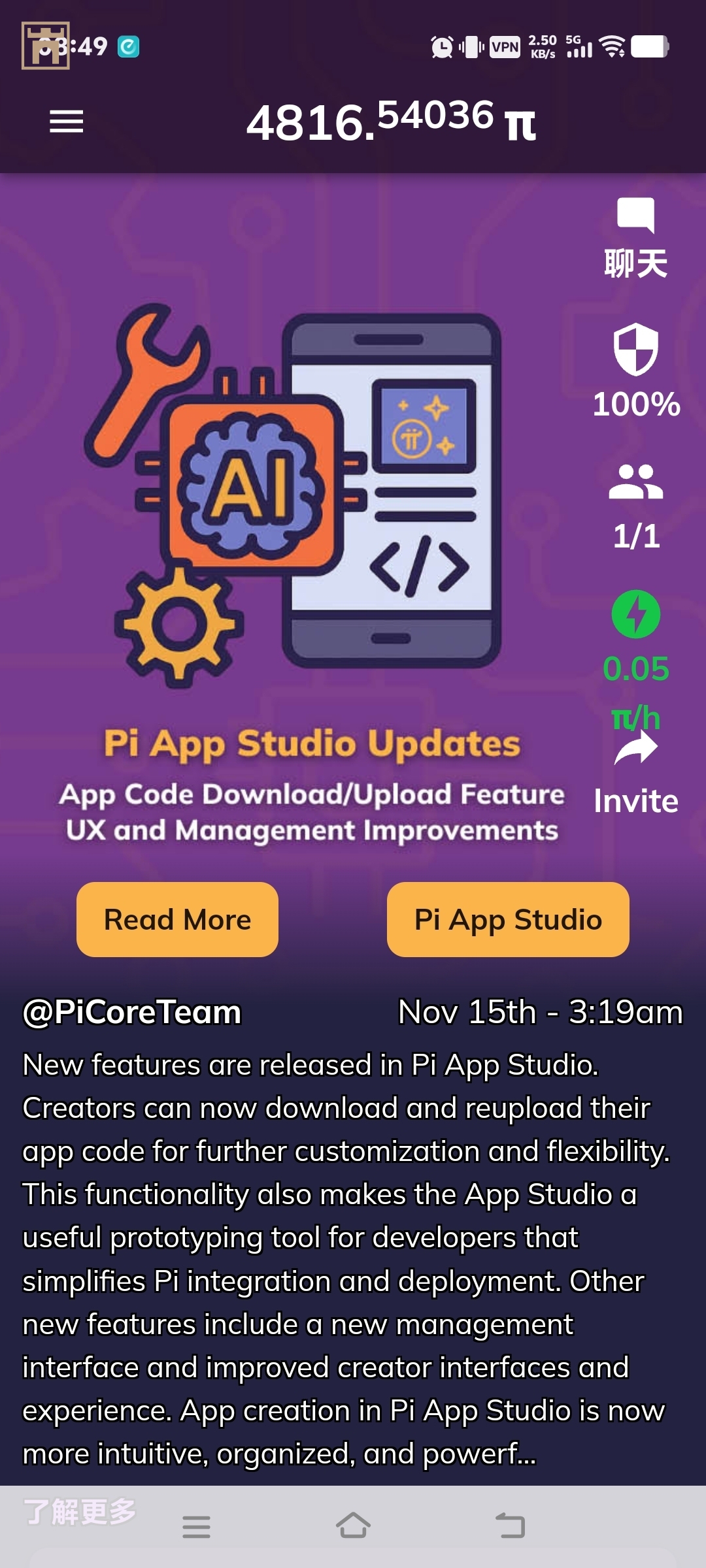Tap the system back button
The height and width of the screenshot is (1568, 706).
tap(511, 1526)
